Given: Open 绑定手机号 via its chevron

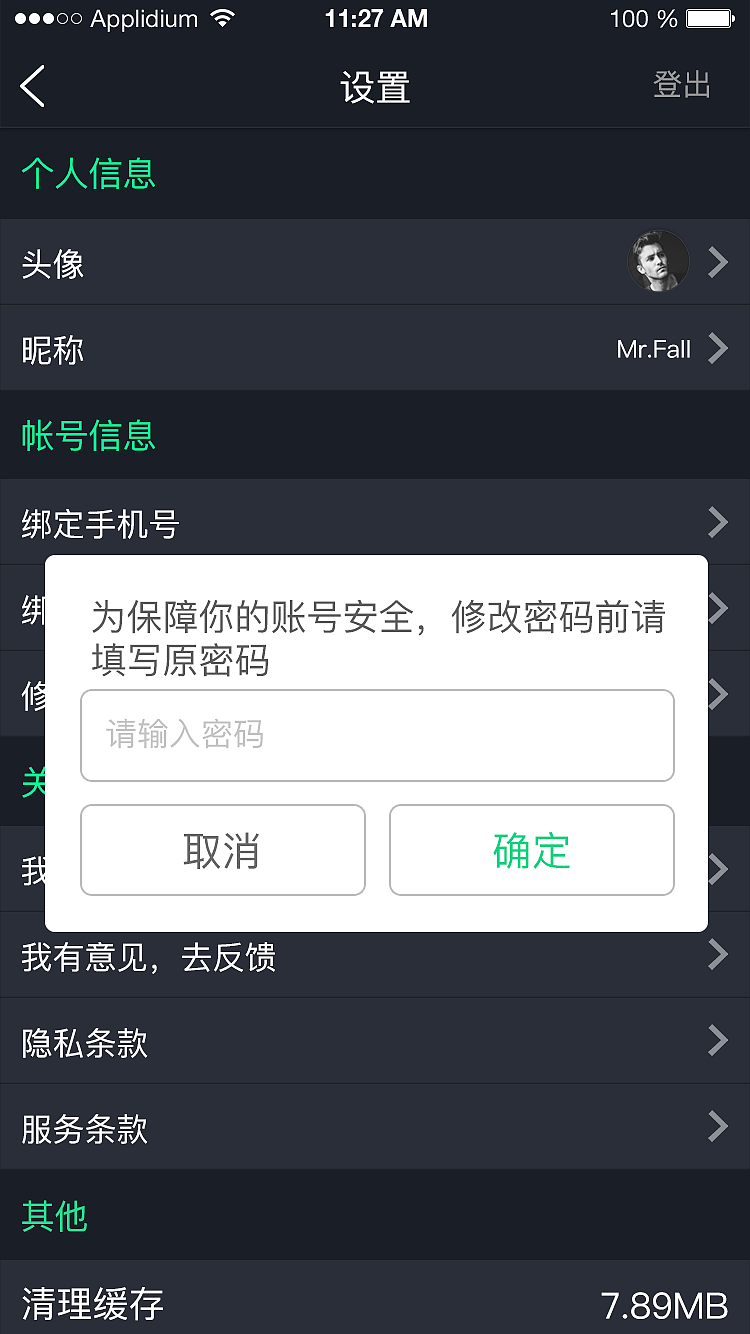Looking at the screenshot, I should [717, 521].
